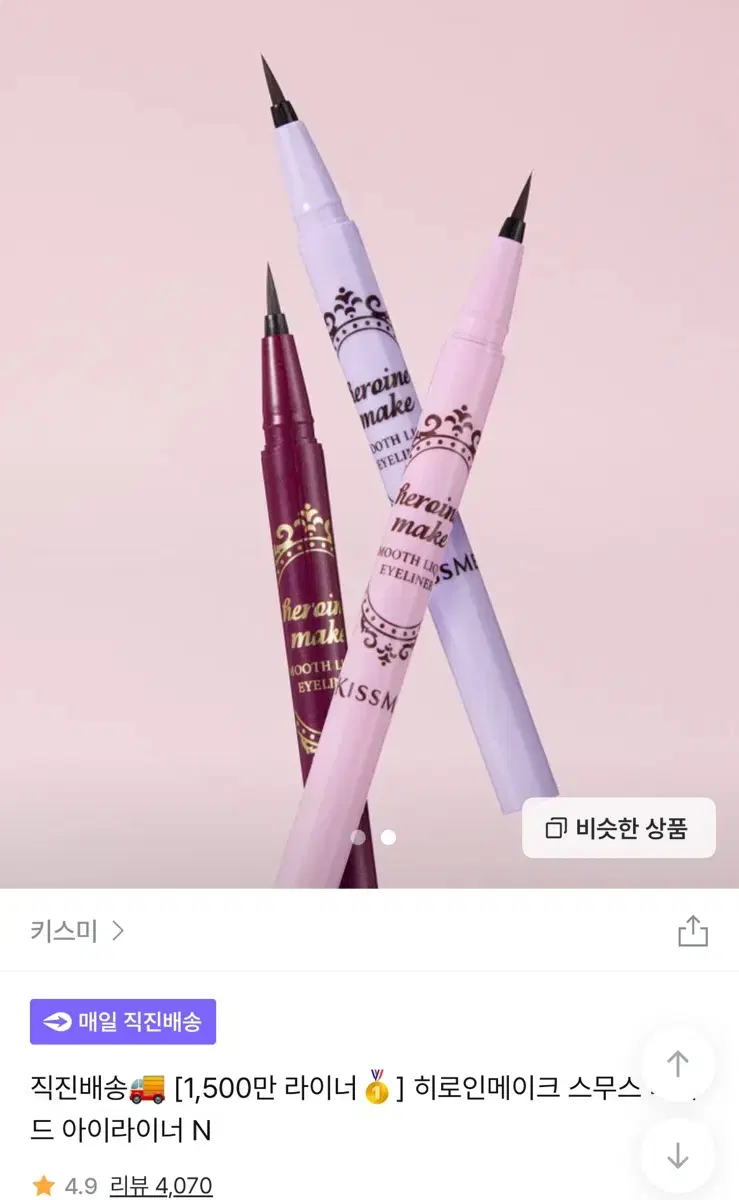
Task: Tap the overlapping-squares icon in 비슷한 상품 pill
Action: tap(557, 828)
